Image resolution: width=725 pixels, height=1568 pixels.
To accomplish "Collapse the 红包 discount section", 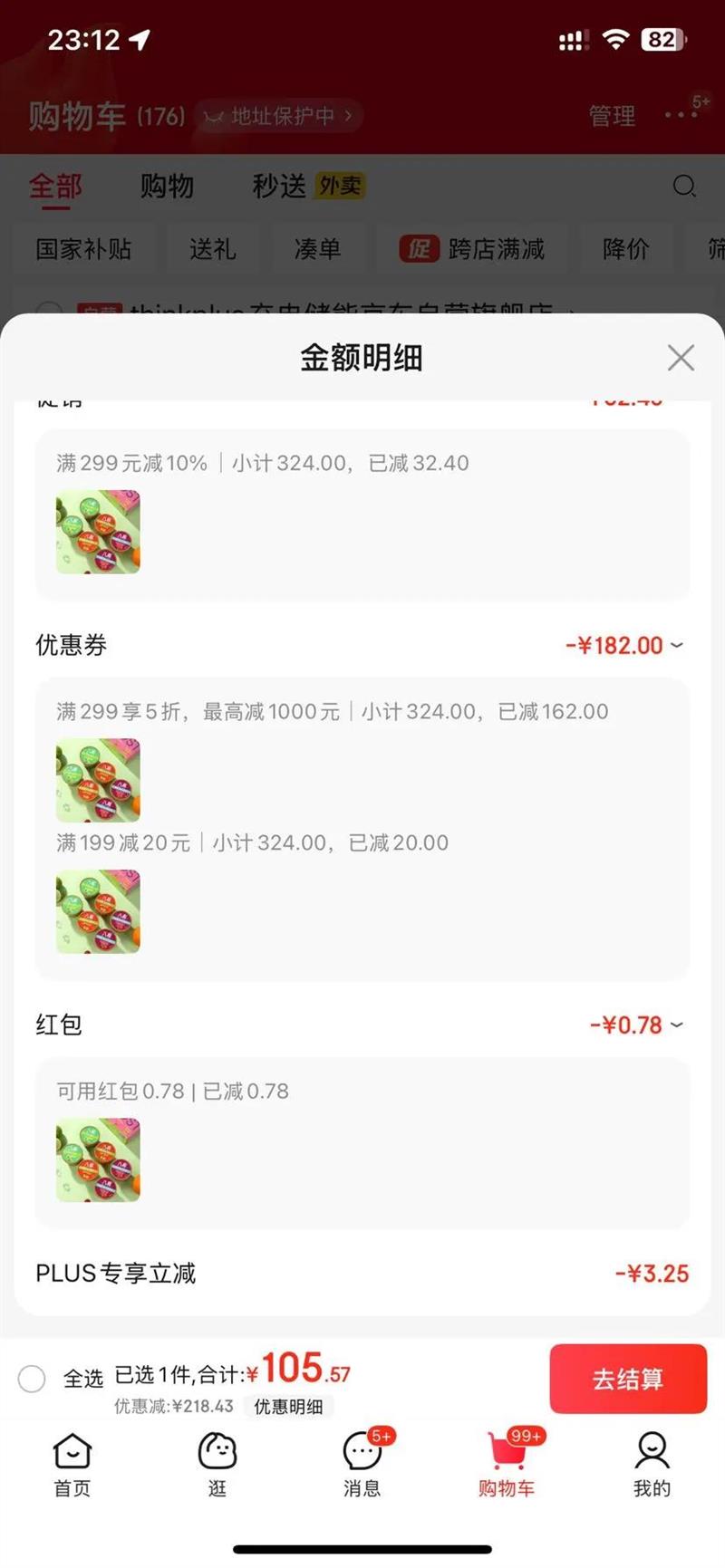I will pos(676,1025).
